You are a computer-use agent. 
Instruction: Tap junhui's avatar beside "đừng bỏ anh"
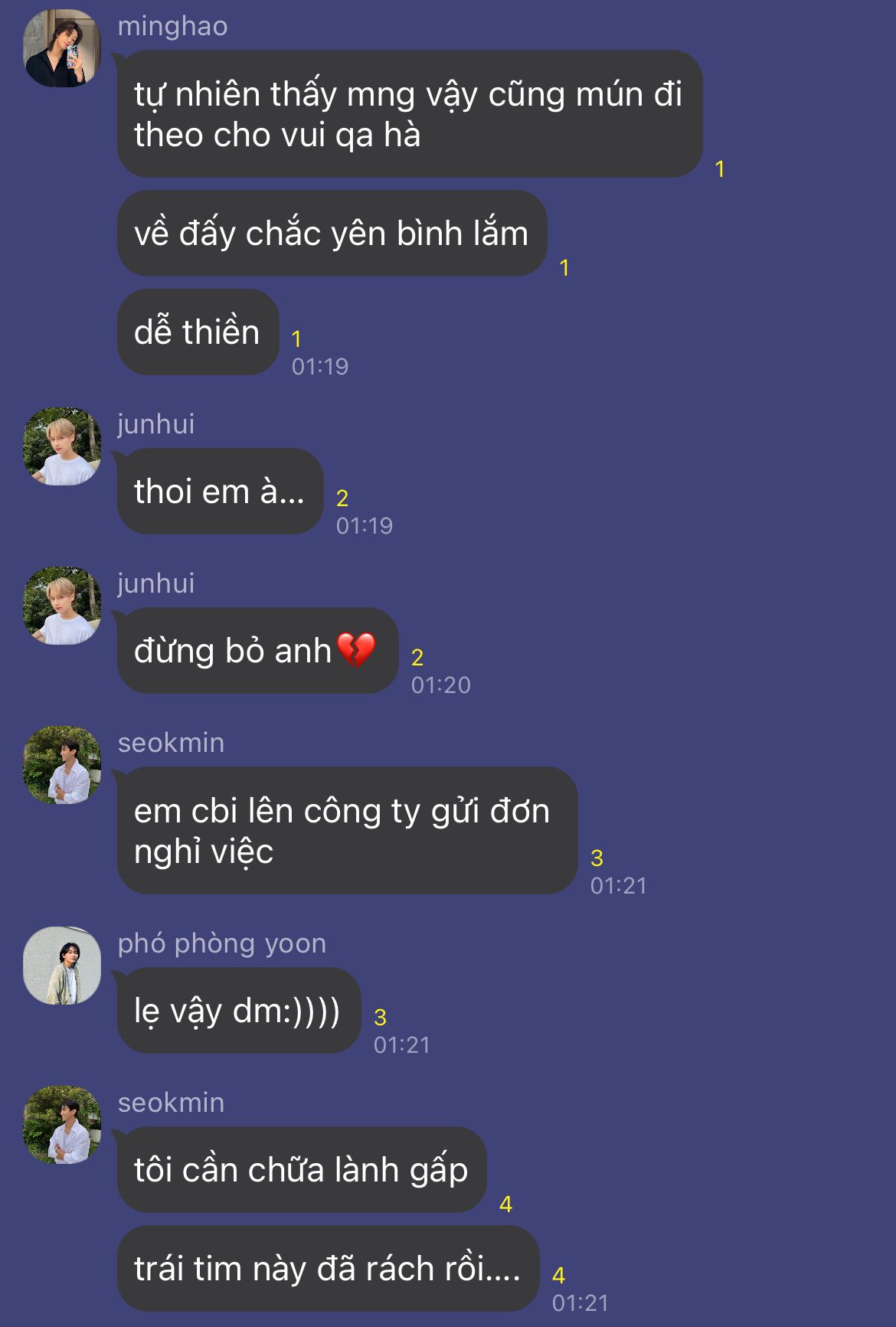click(62, 606)
